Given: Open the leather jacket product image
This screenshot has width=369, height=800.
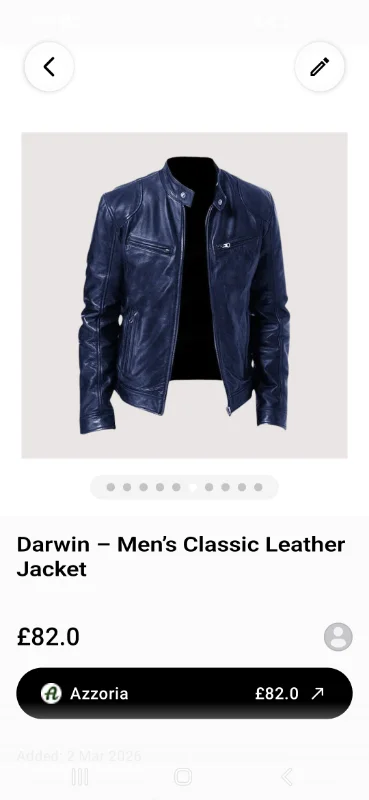Looking at the screenshot, I should coord(184,295).
